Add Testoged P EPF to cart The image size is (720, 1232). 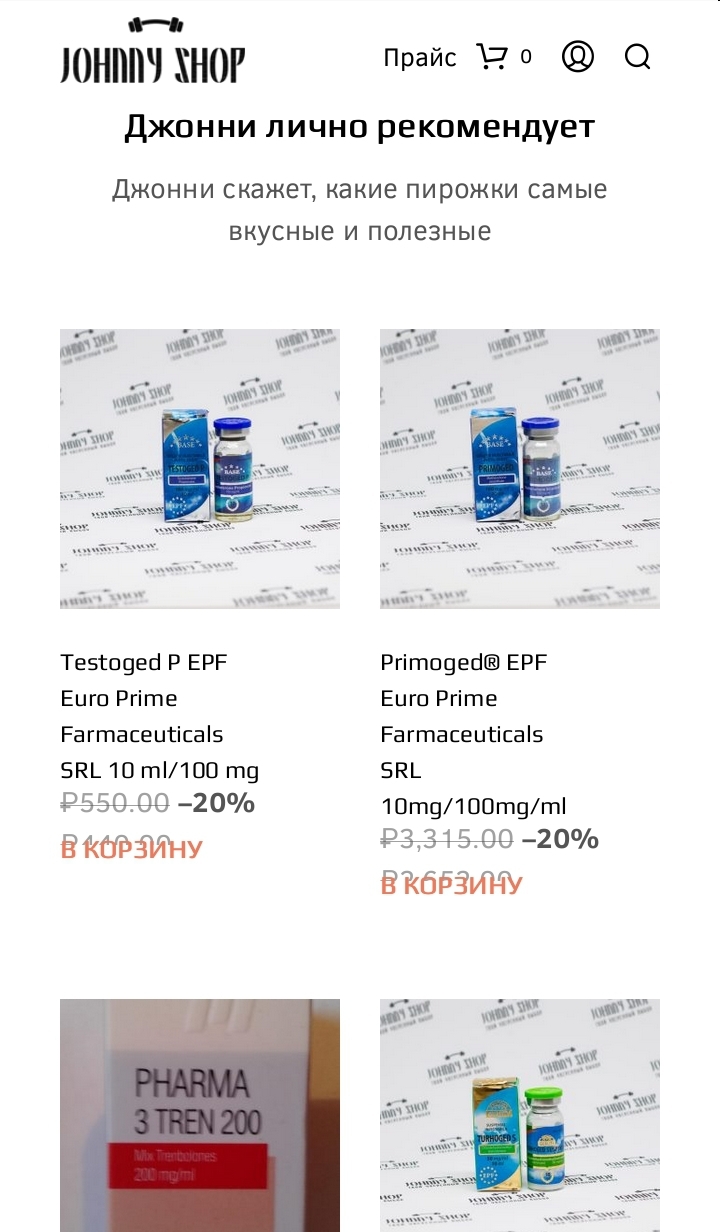132,850
